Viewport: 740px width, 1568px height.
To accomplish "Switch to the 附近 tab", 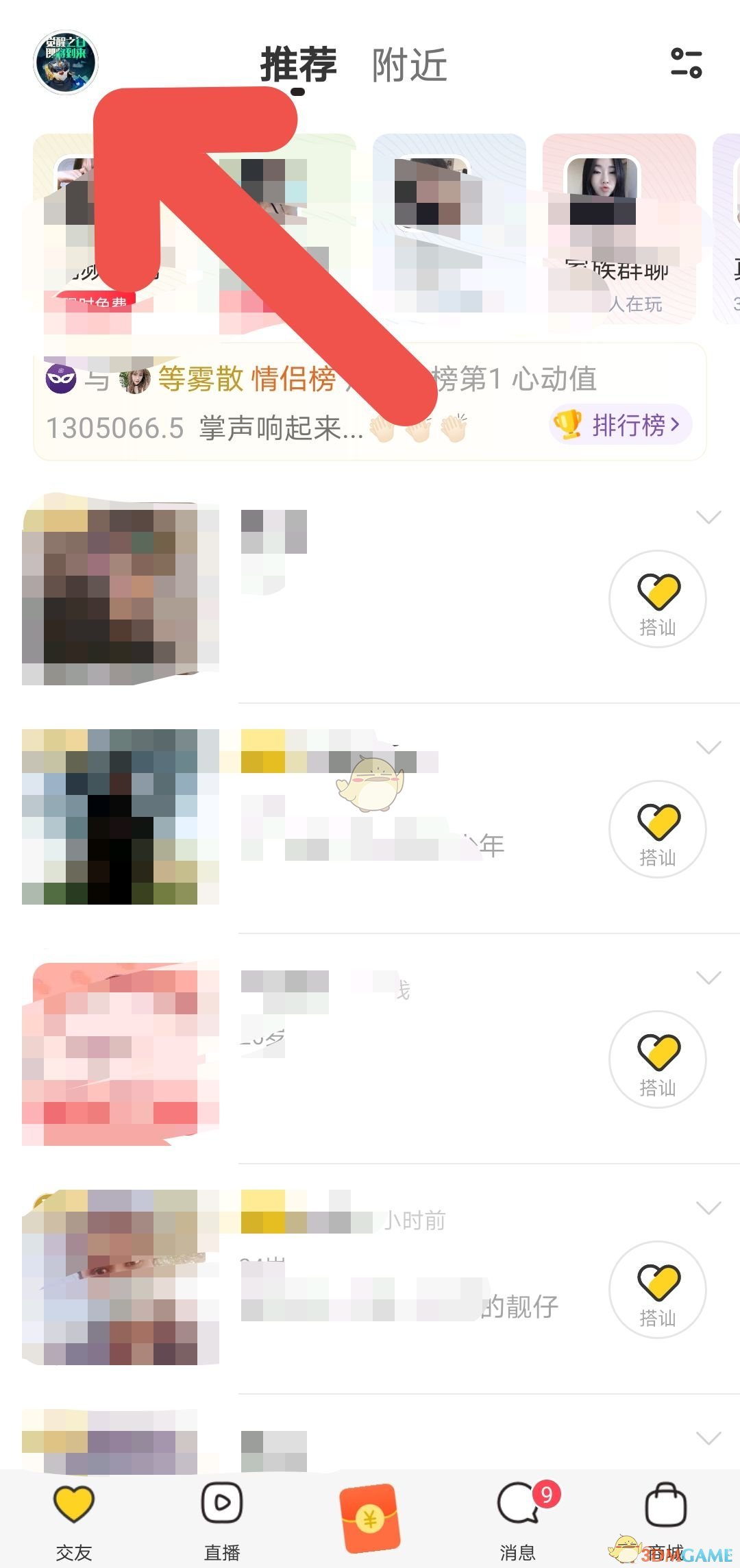I will point(409,65).
